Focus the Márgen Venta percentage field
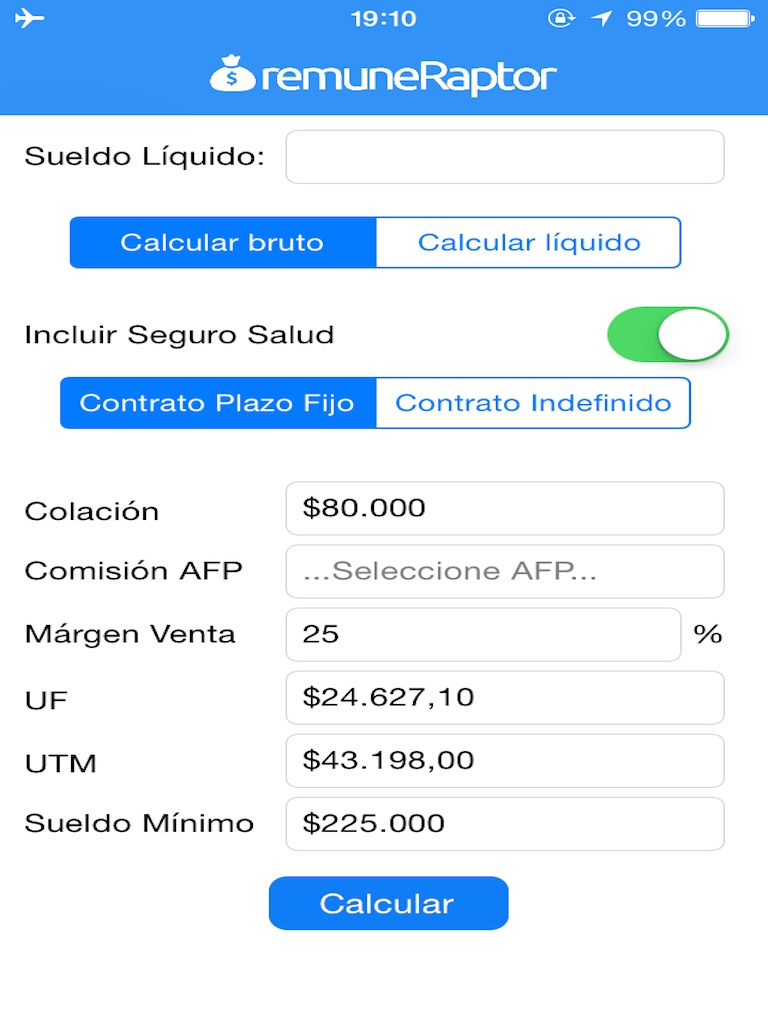This screenshot has height=1024, width=768. click(483, 634)
